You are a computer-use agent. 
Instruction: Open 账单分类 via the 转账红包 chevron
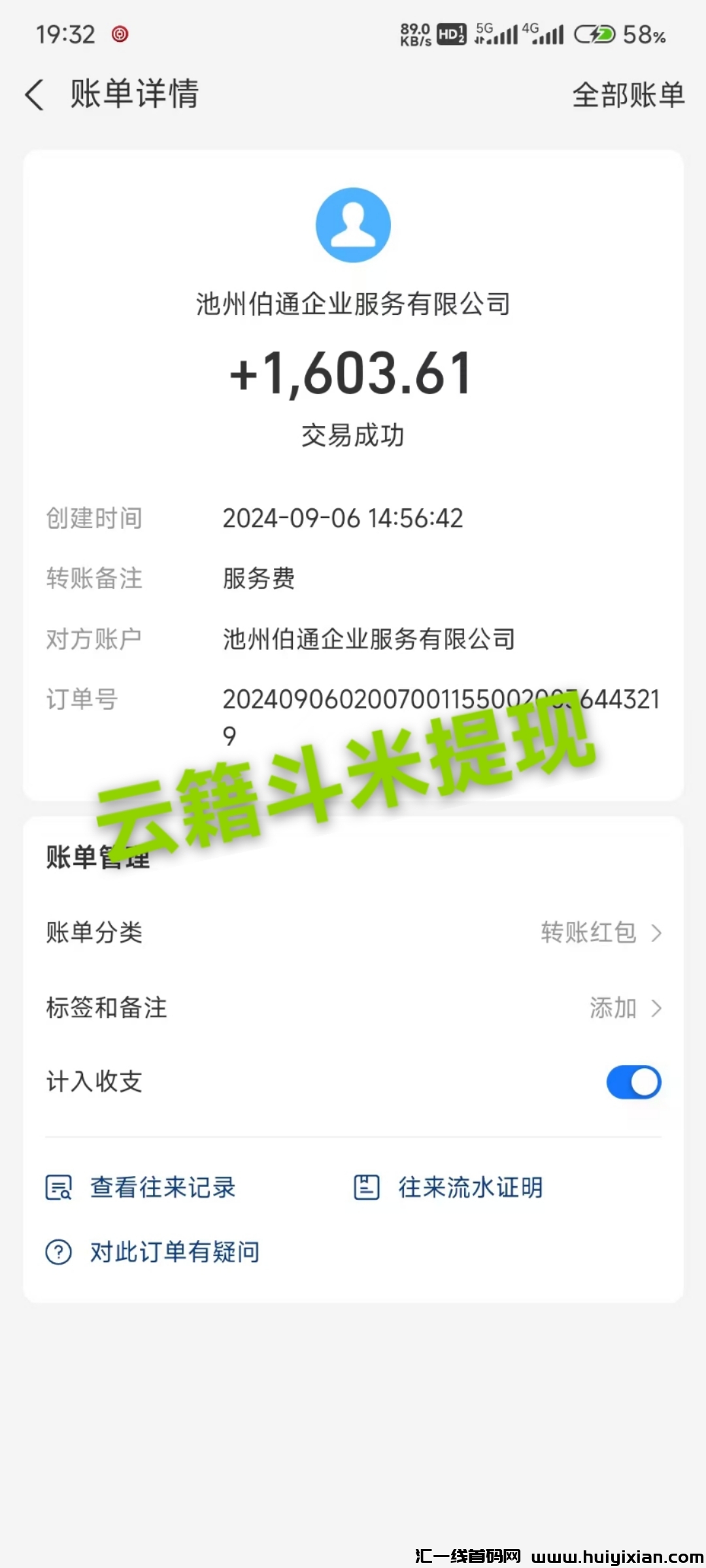656,934
